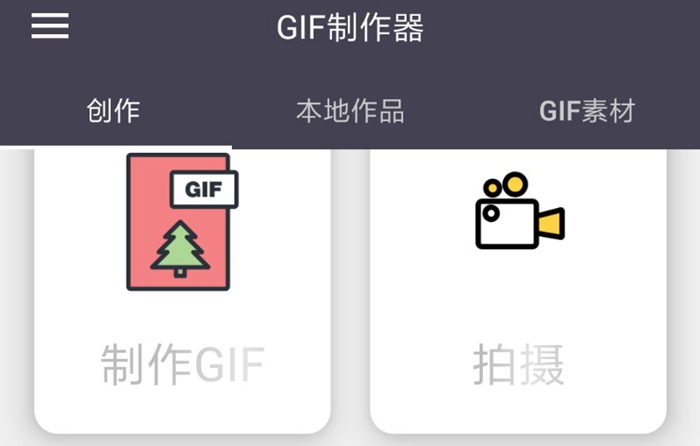This screenshot has height=446, width=700.
Task: Open the 拍摄 camera card
Action: [x=518, y=290]
